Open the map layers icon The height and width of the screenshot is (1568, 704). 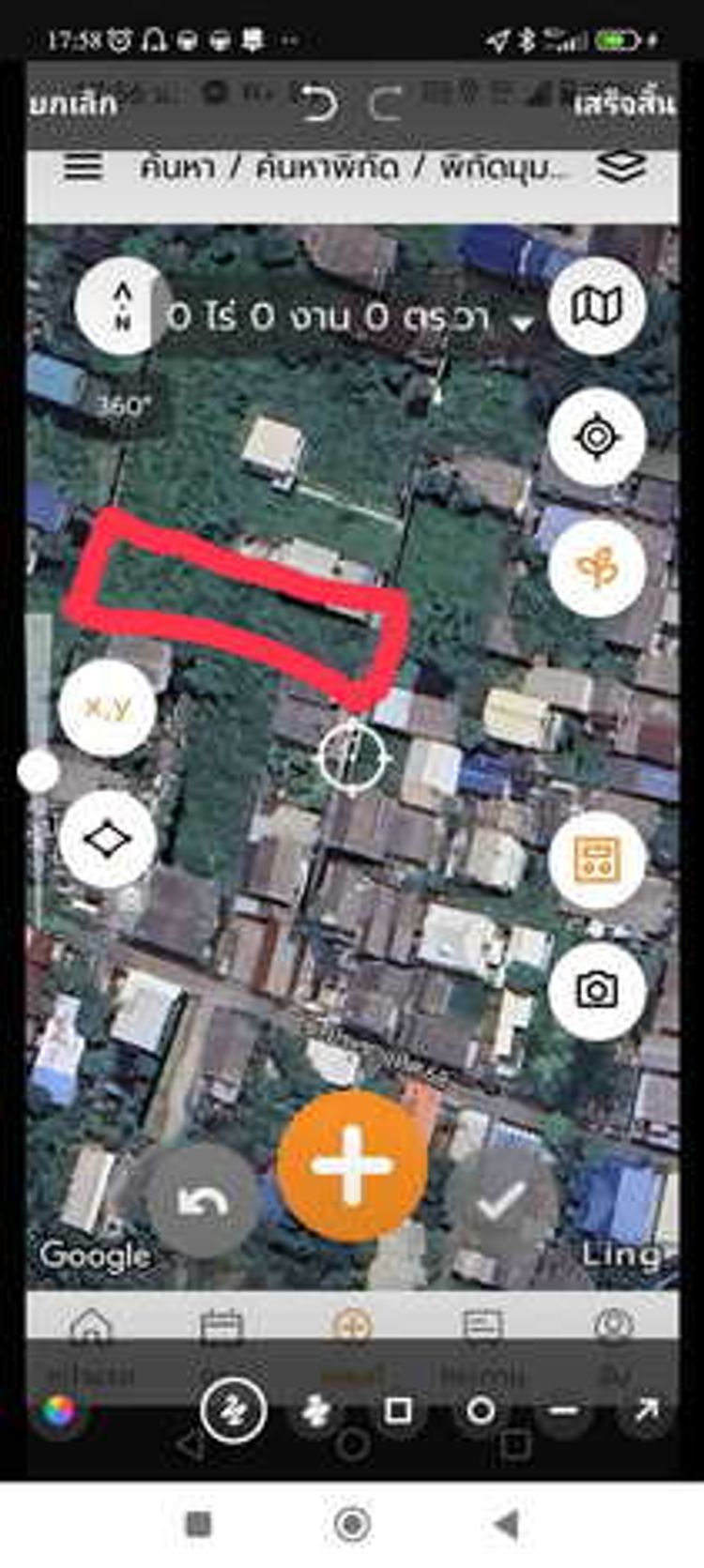[621, 169]
